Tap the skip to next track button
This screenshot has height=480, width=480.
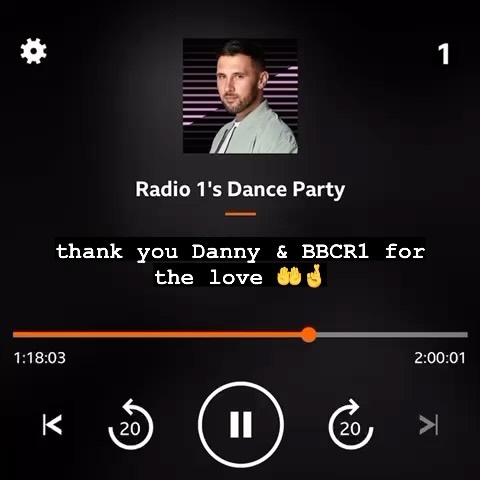[429, 425]
